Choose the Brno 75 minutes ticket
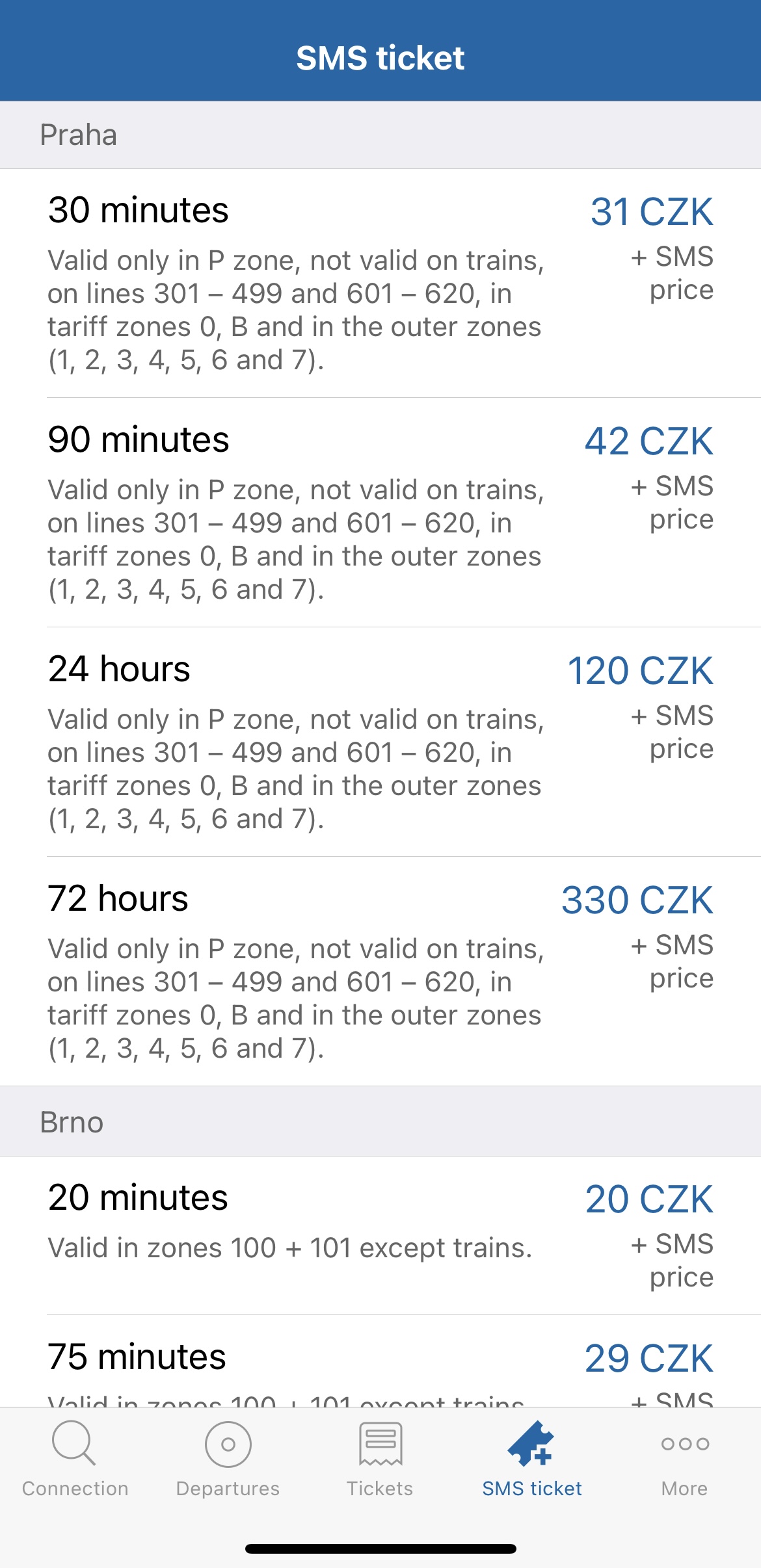The image size is (761, 1568). (x=380, y=1361)
